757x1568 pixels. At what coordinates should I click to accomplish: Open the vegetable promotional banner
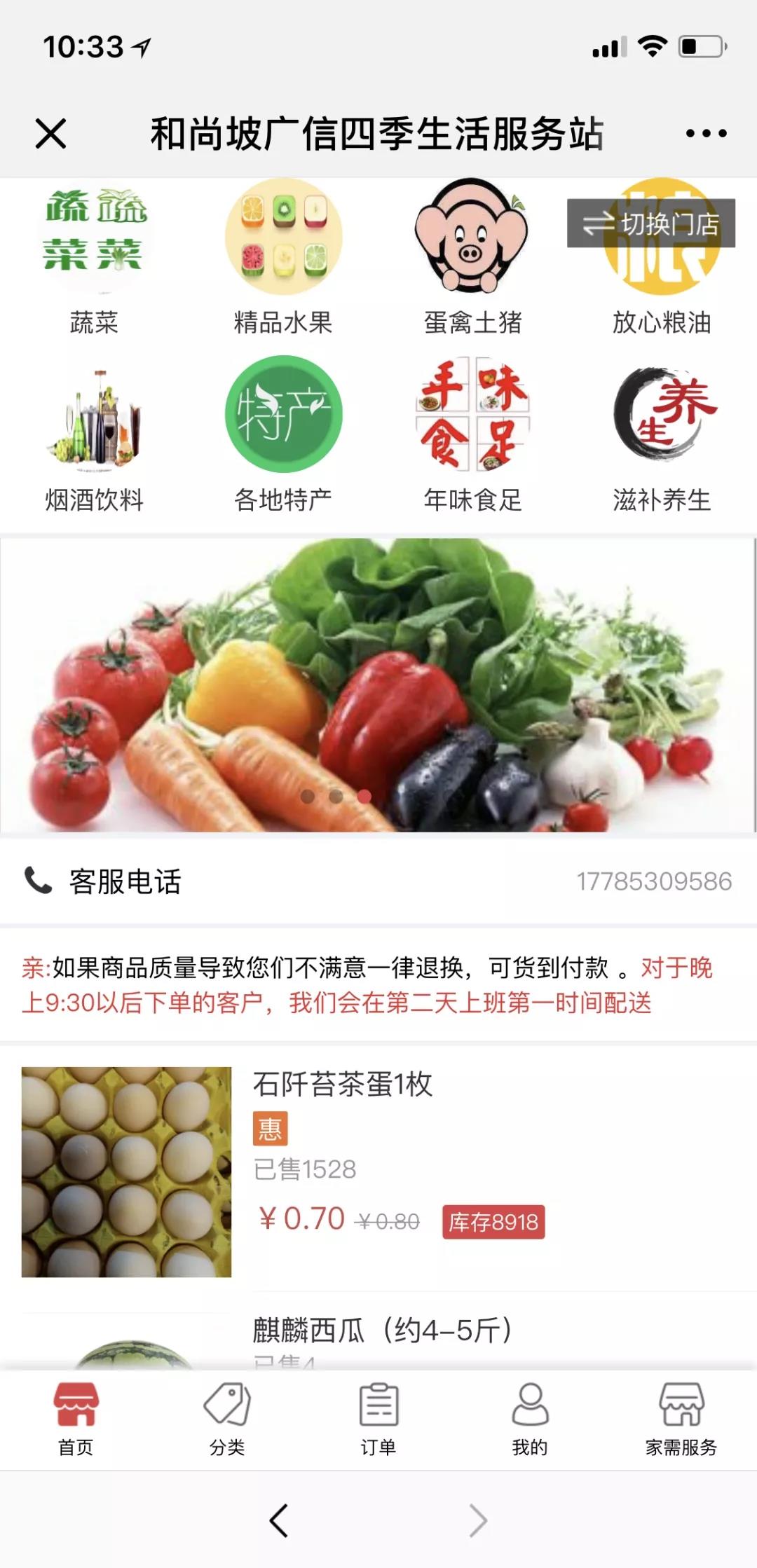pos(378,685)
